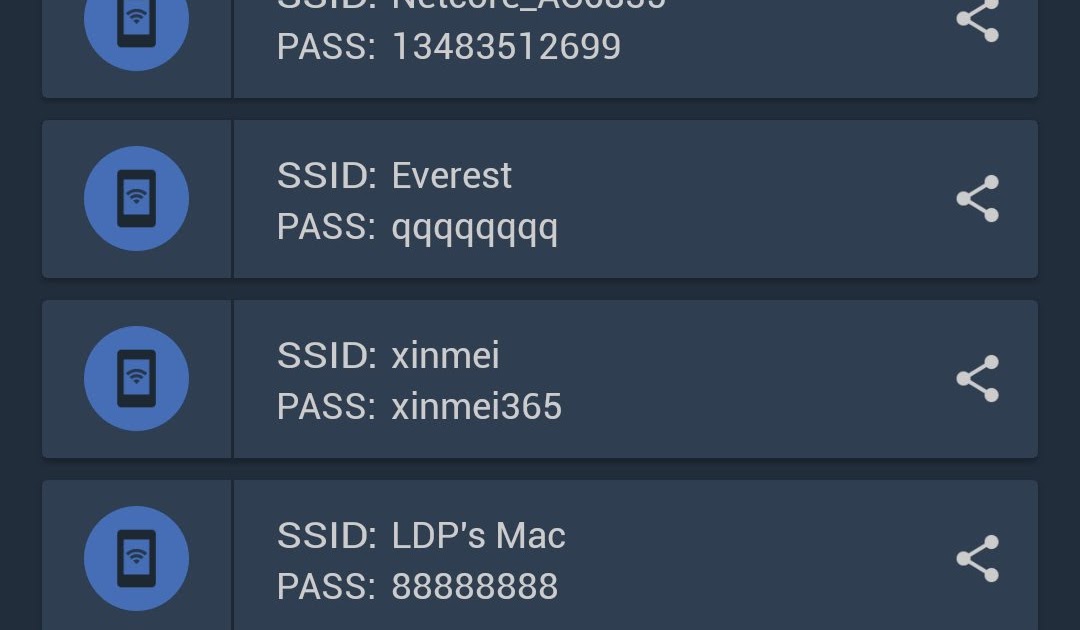Share the network with password 13483512699

coord(977,21)
